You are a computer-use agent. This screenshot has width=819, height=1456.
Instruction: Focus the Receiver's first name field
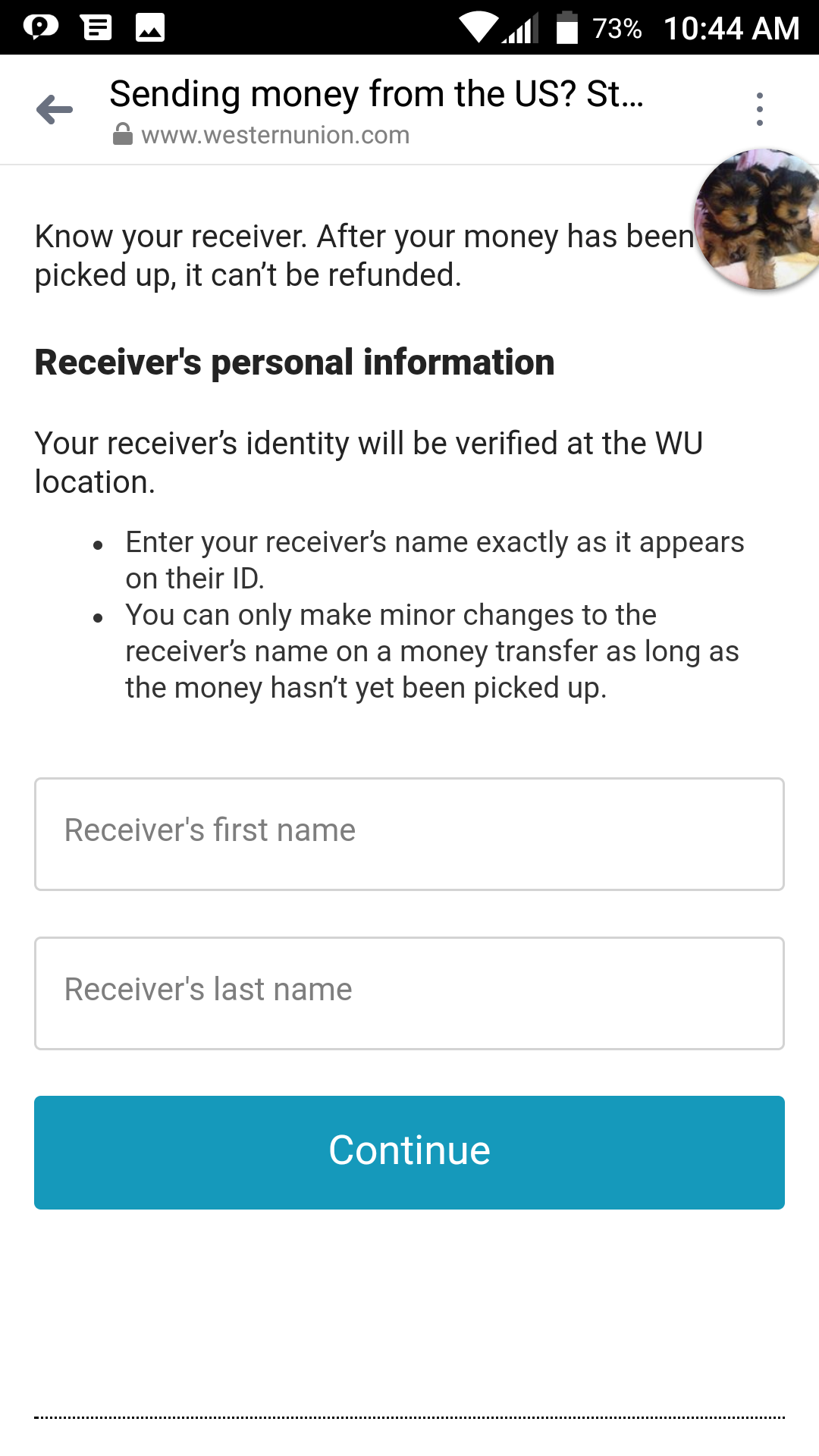click(x=409, y=834)
